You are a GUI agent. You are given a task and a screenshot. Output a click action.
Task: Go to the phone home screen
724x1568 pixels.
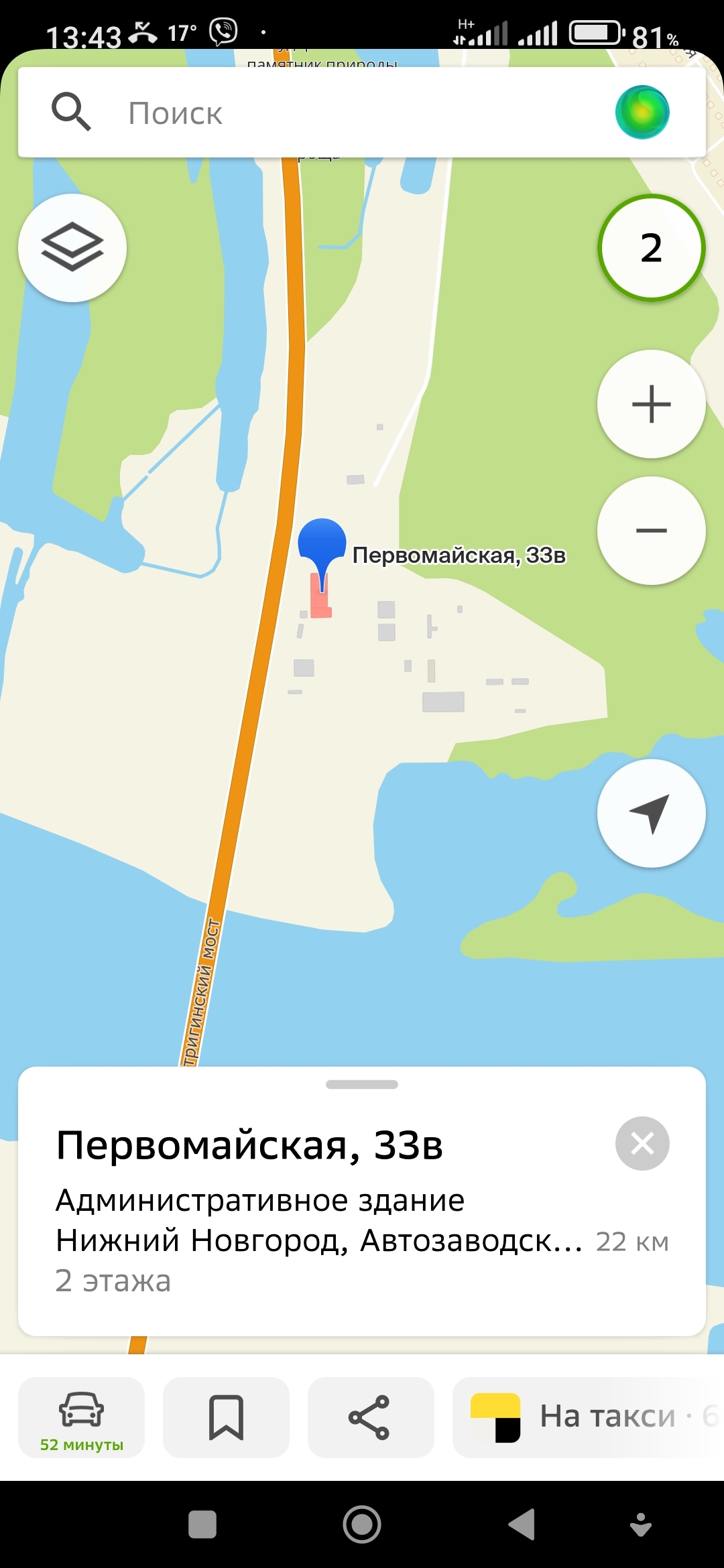coord(362,1524)
